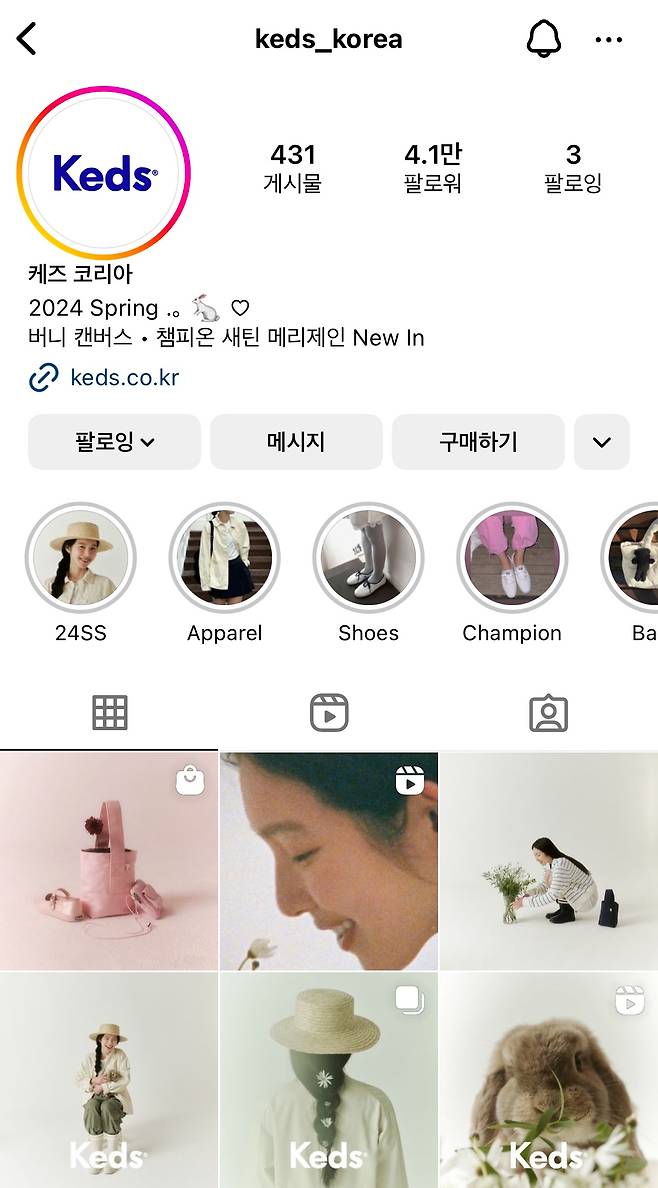Image resolution: width=658 pixels, height=1188 pixels.
Task: Open the Apparel story highlight
Action: point(224,558)
